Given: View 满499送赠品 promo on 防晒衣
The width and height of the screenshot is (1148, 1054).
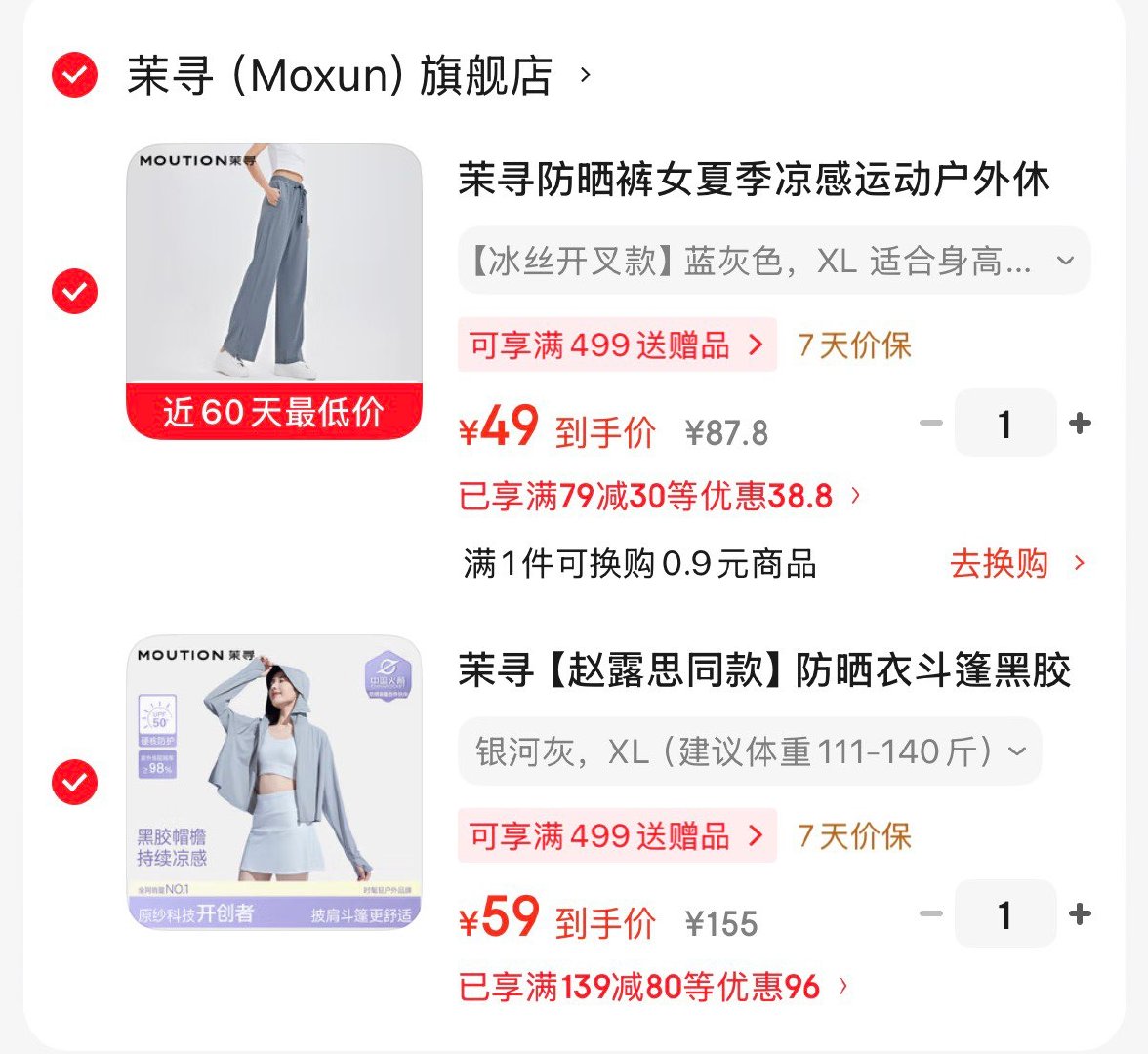Looking at the screenshot, I should [617, 835].
